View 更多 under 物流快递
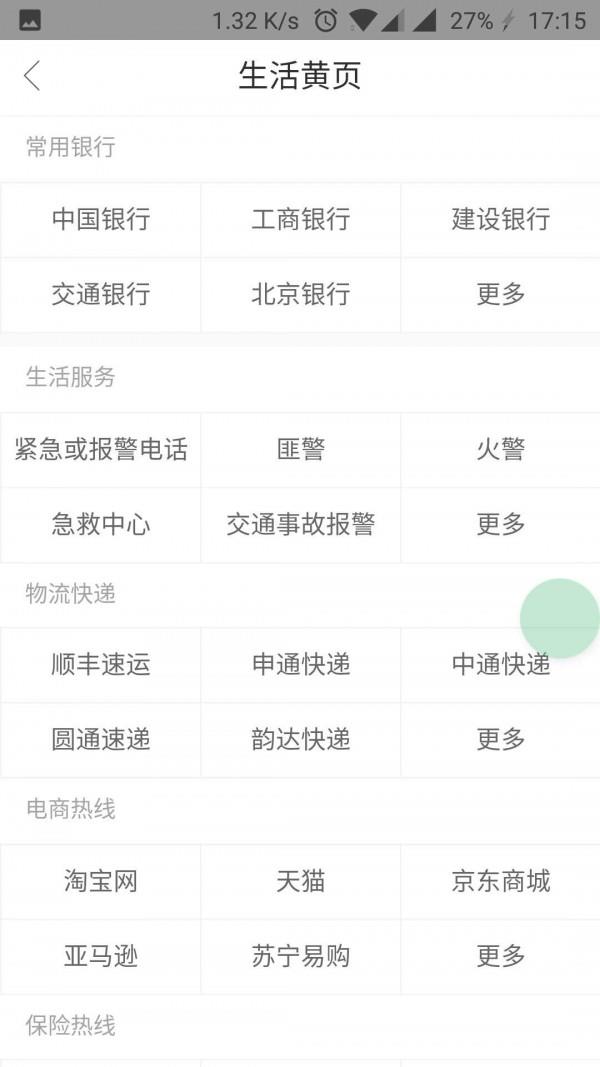The image size is (600, 1067). 501,740
